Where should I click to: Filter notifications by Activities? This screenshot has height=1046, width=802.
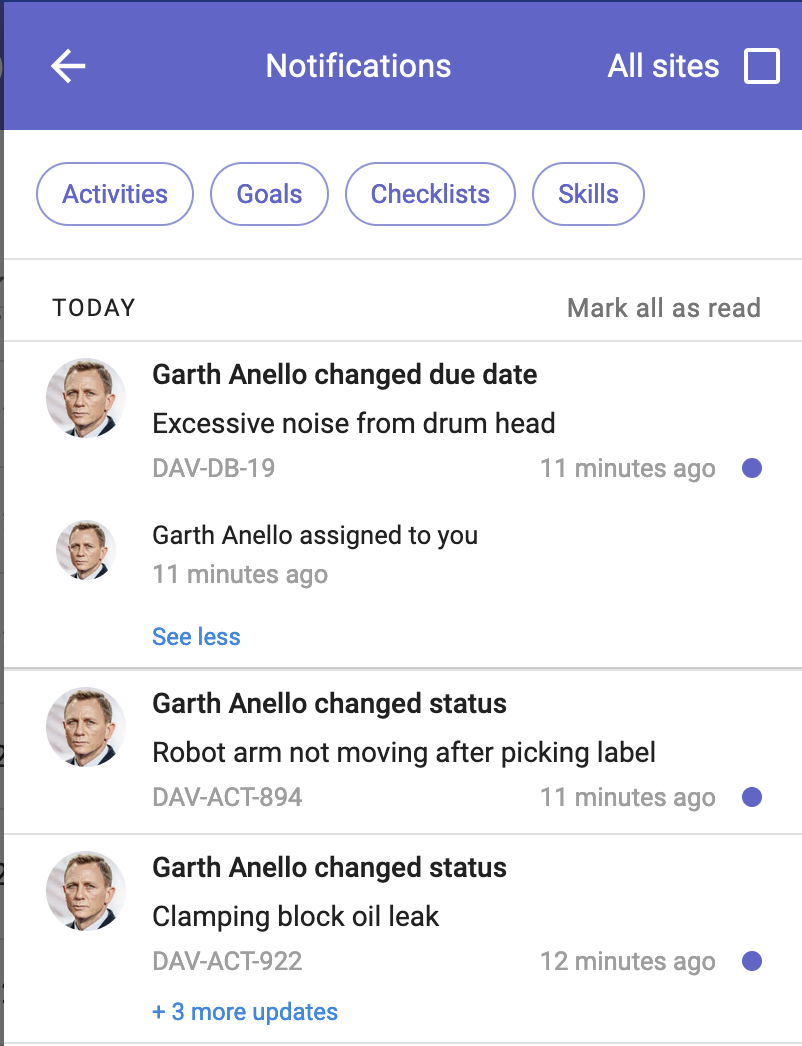[x=115, y=194]
